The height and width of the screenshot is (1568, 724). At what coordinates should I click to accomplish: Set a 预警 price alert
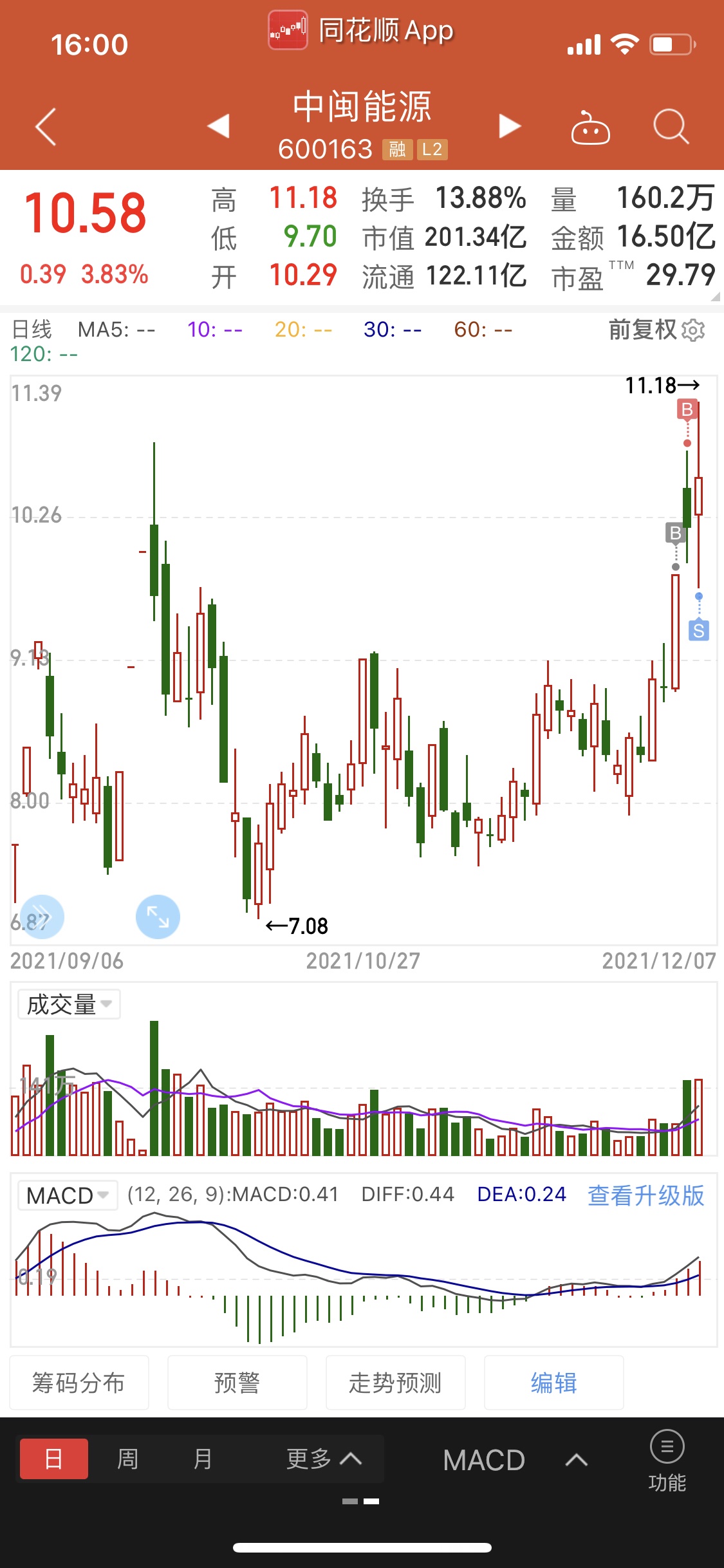(x=237, y=1383)
